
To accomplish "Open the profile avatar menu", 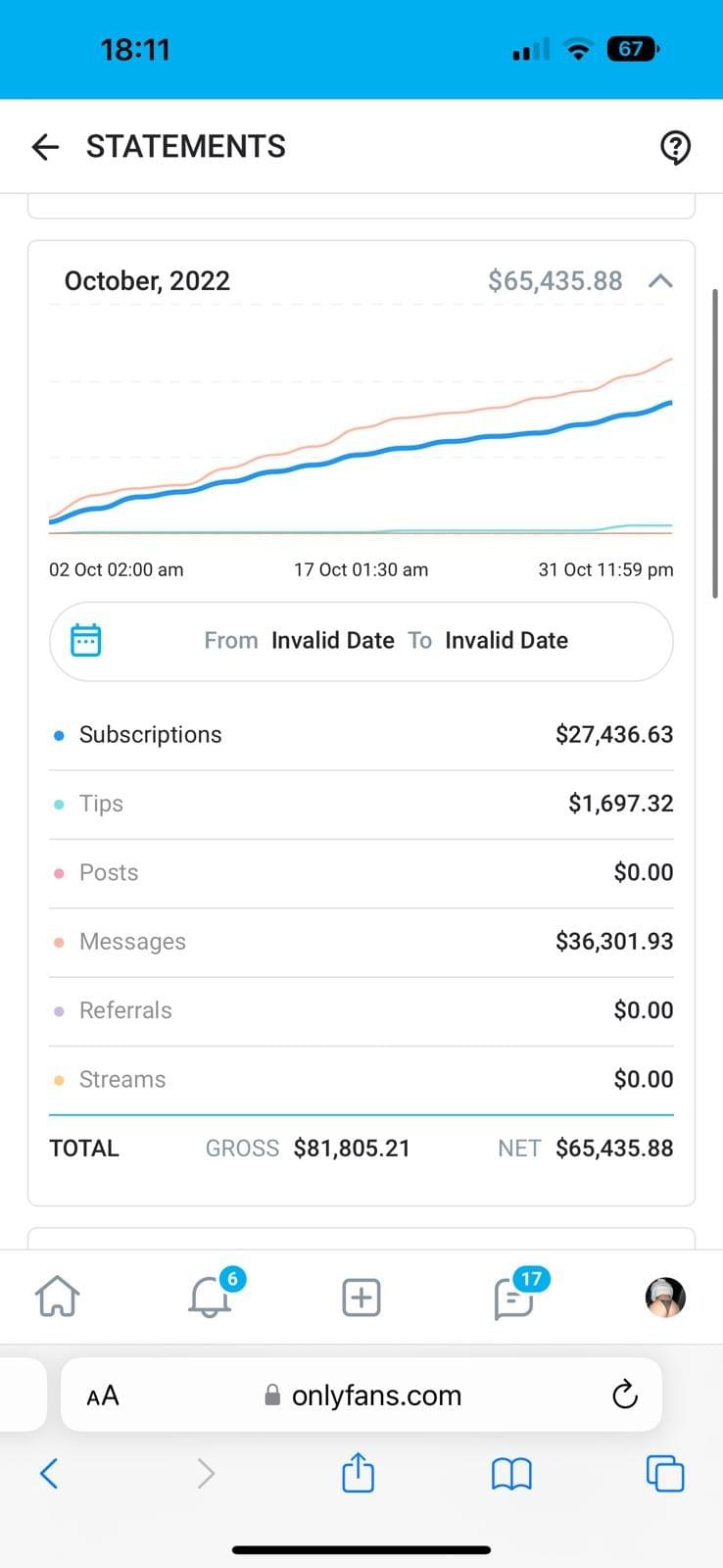I will click(665, 1298).
